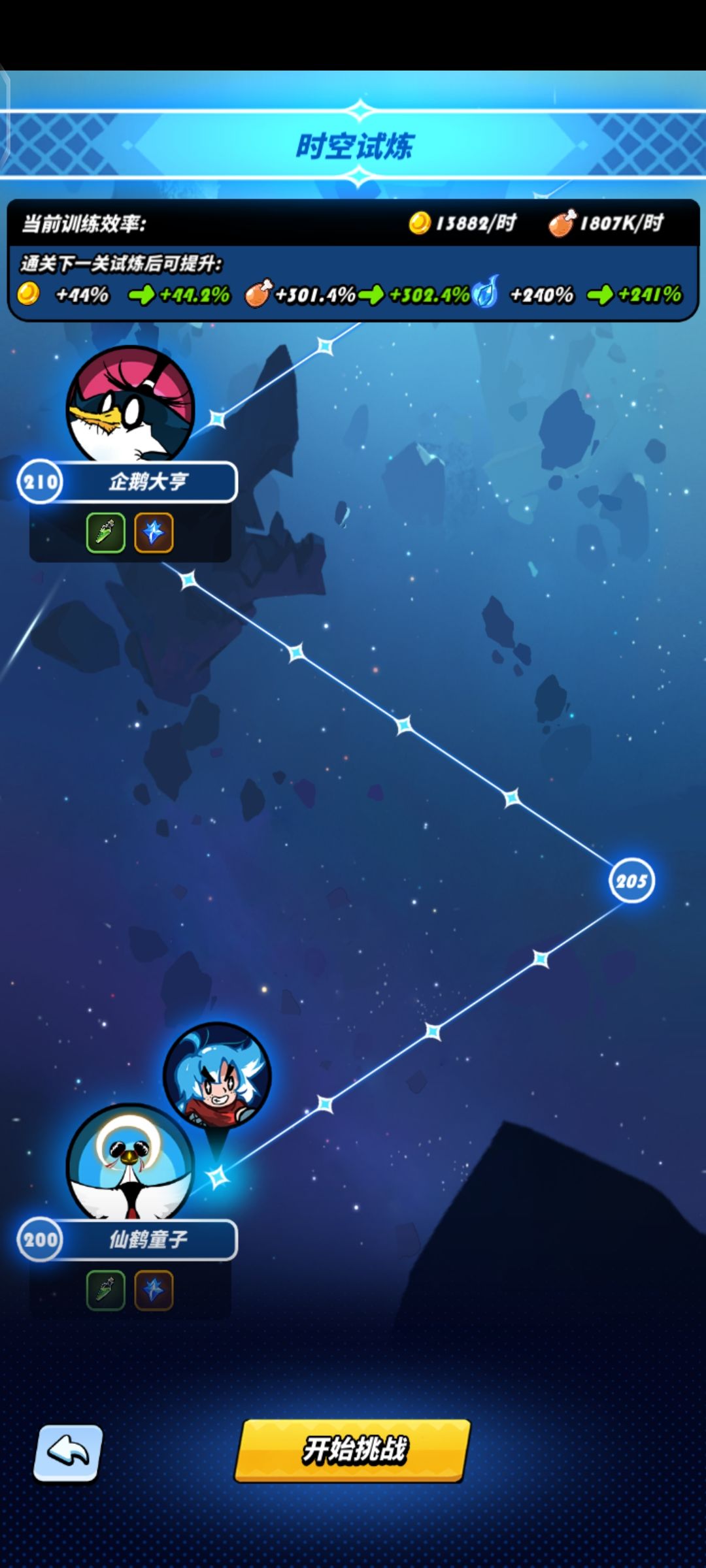This screenshot has height=1568, width=706.
Task: Tap the 开始挑战 start challenge button
Action: click(353, 1449)
